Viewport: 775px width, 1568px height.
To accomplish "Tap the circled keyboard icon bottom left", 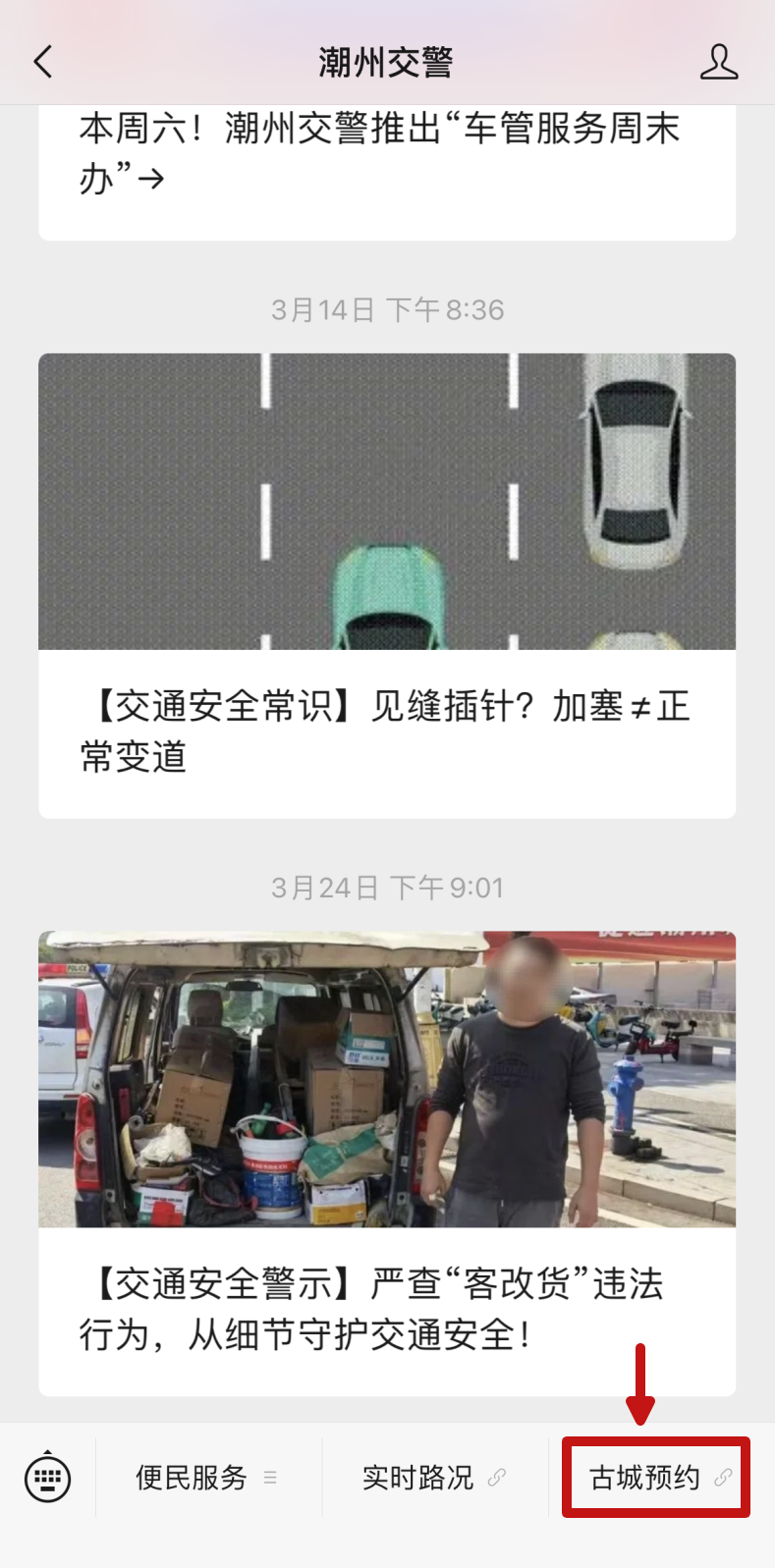I will pos(46,1477).
